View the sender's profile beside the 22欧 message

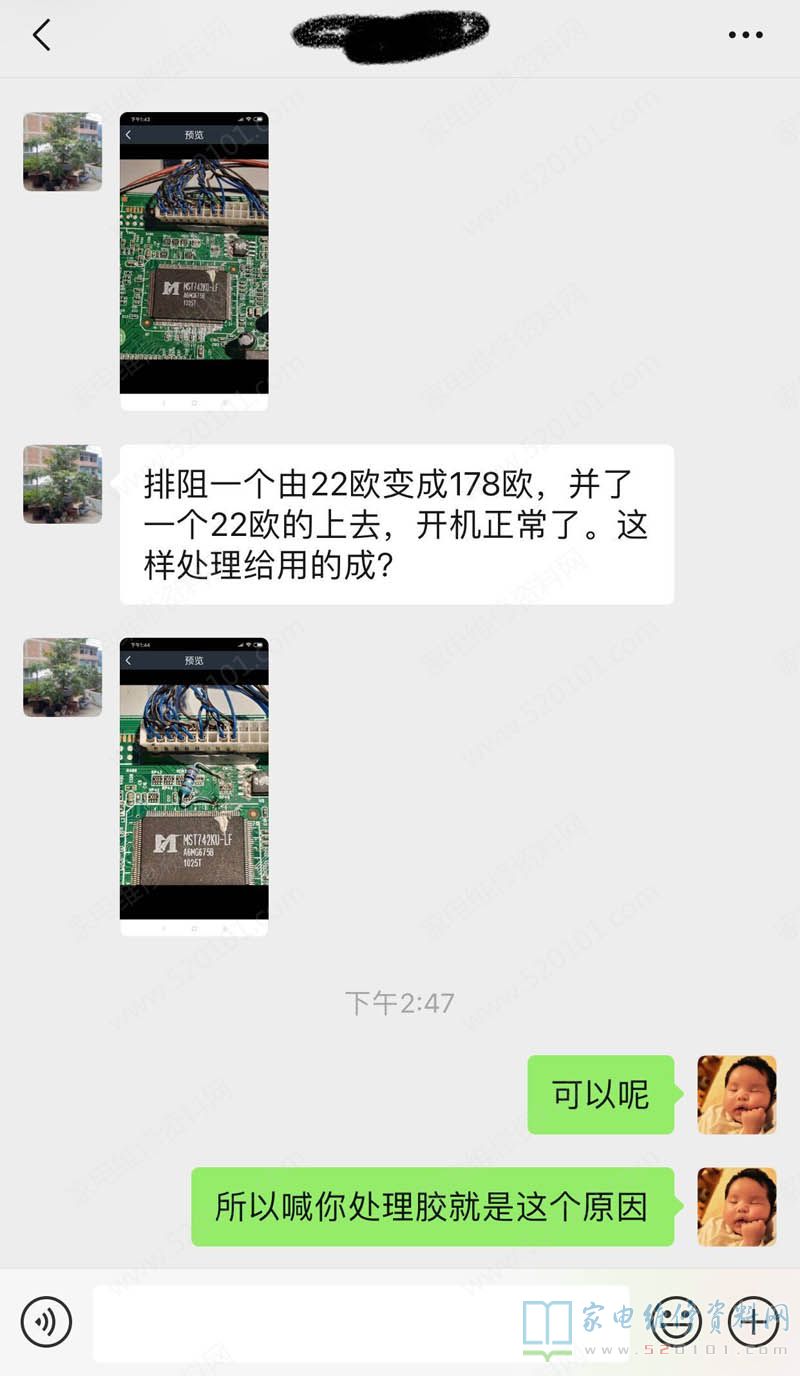tap(62, 484)
